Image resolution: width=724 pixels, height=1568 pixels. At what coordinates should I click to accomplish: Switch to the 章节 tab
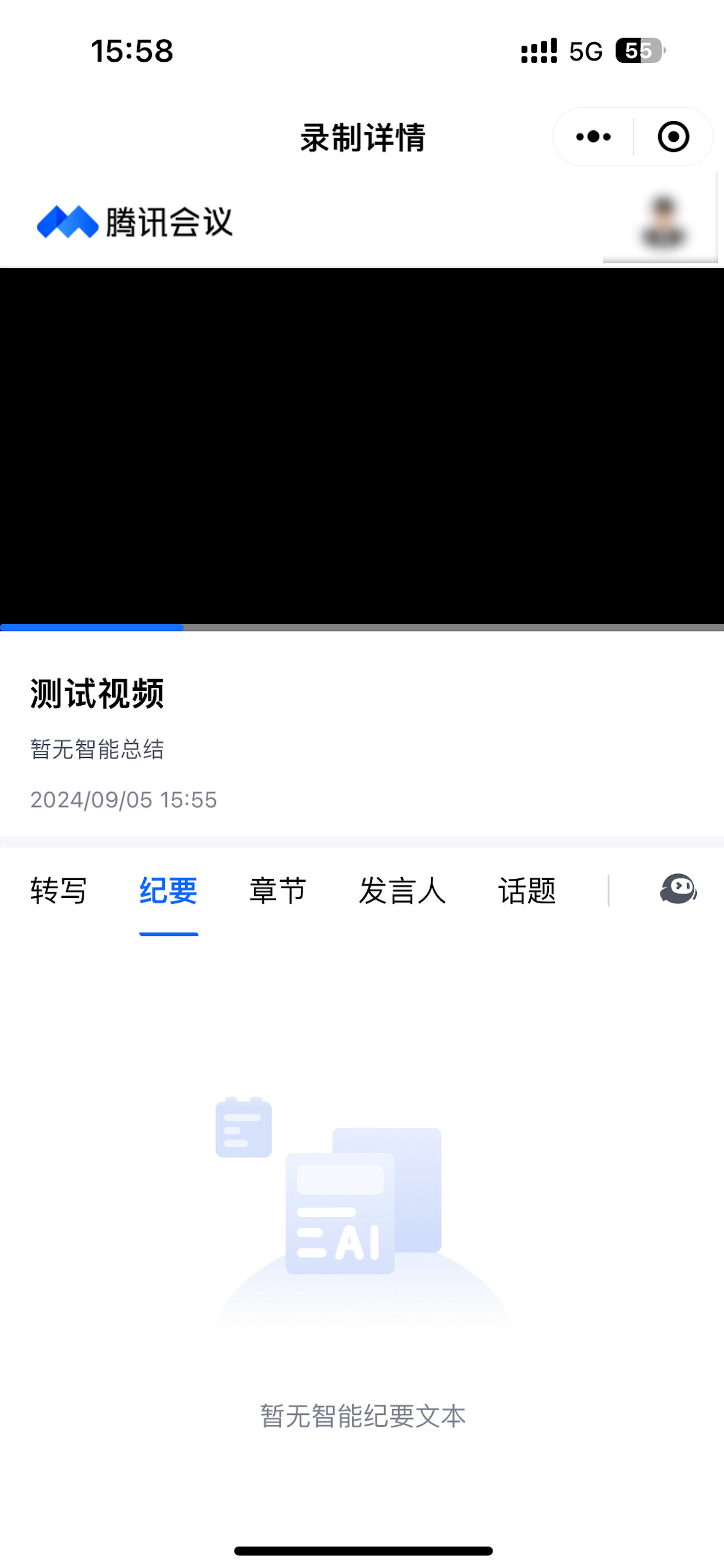click(278, 891)
